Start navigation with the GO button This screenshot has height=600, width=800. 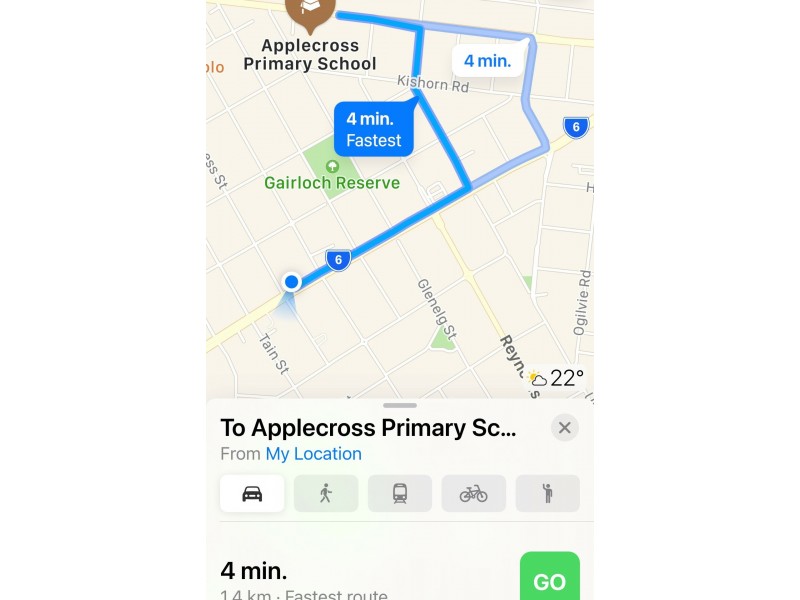(x=549, y=580)
